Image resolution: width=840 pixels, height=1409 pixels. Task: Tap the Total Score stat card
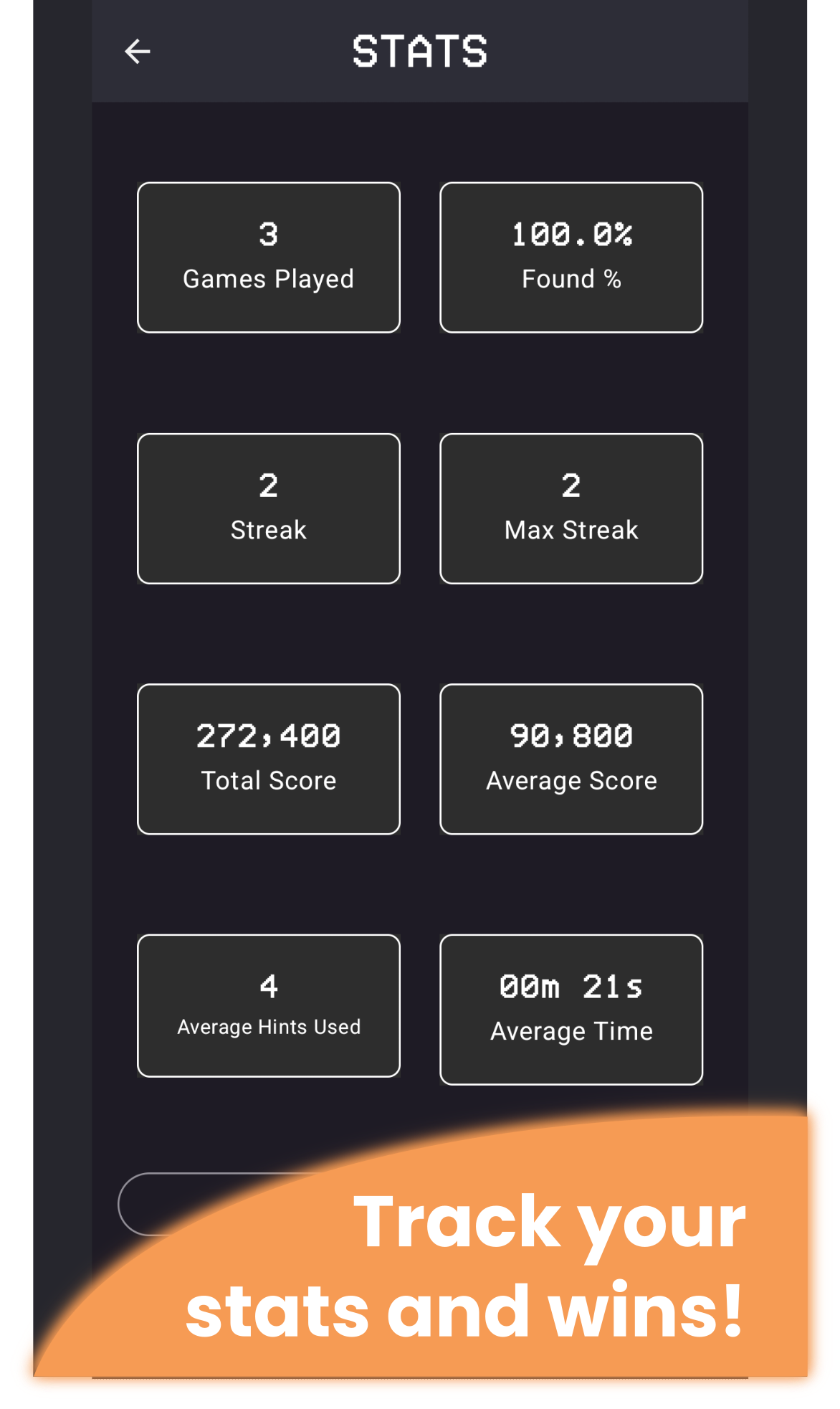[268, 758]
